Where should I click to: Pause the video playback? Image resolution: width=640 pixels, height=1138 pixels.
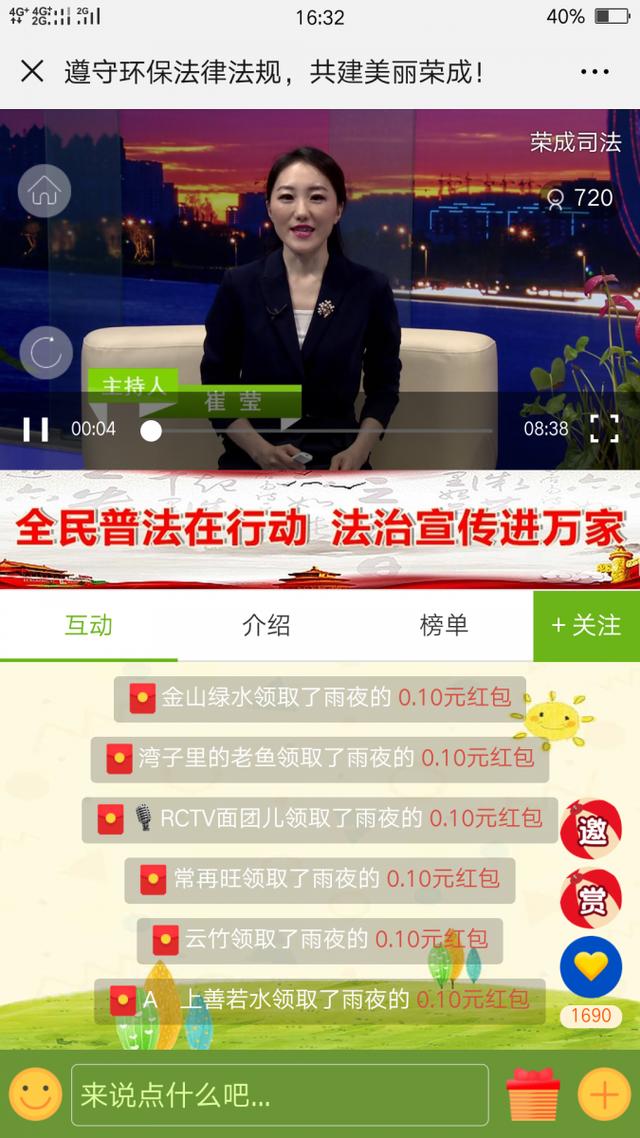36,429
